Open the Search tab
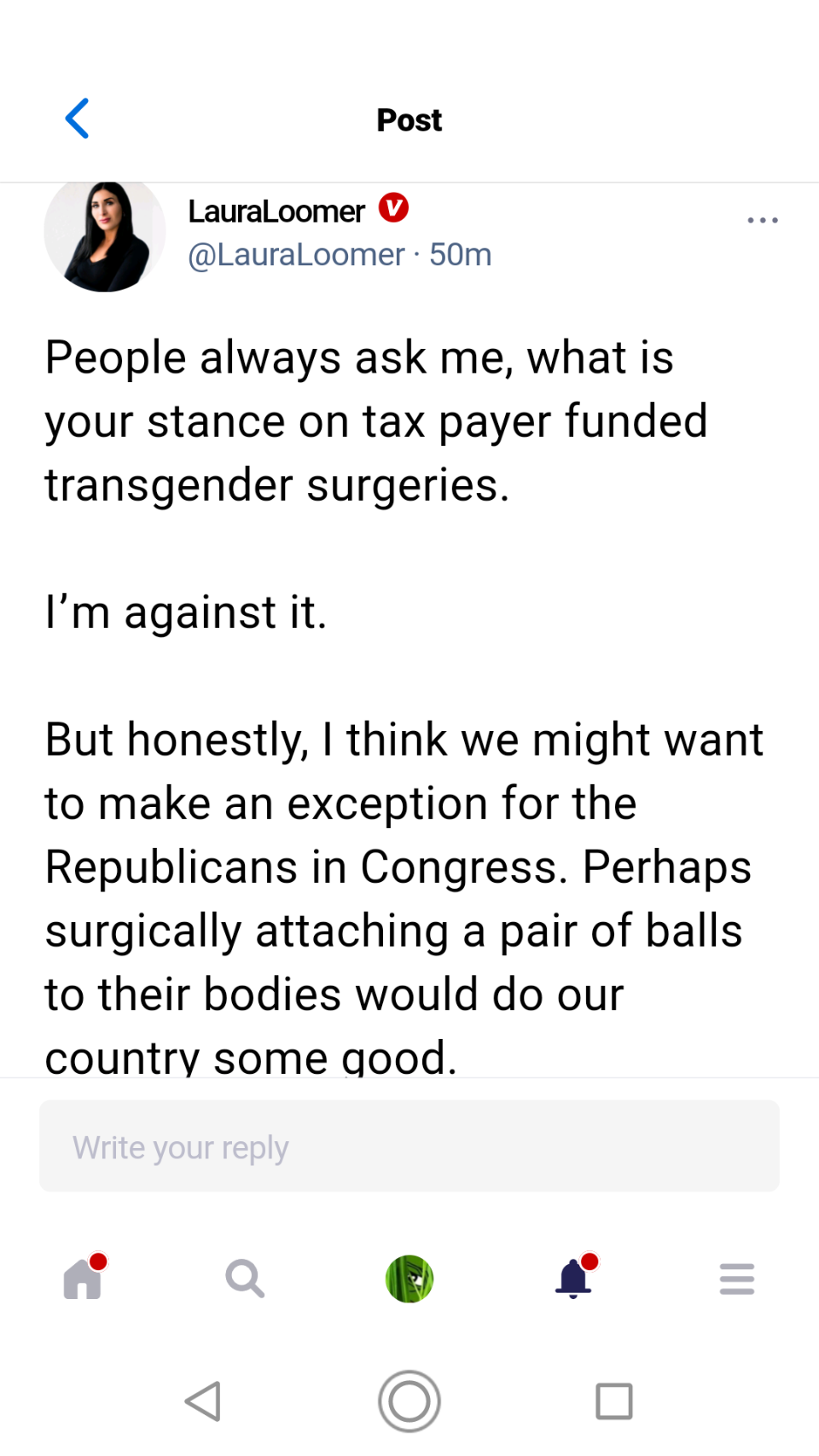 pos(245,1279)
